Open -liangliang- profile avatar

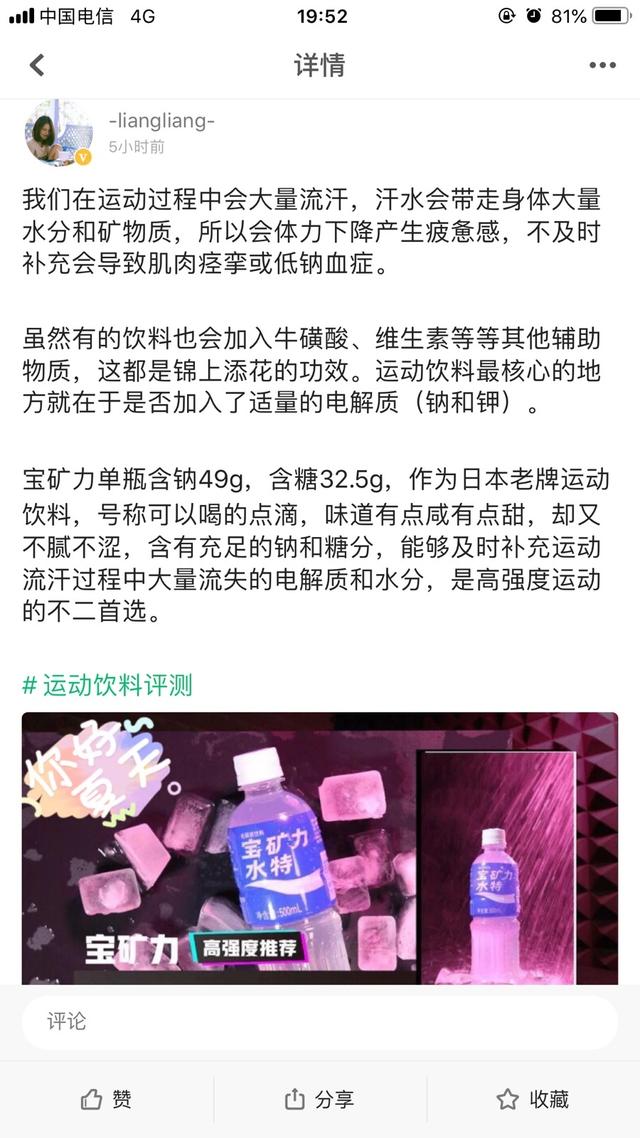tap(59, 133)
